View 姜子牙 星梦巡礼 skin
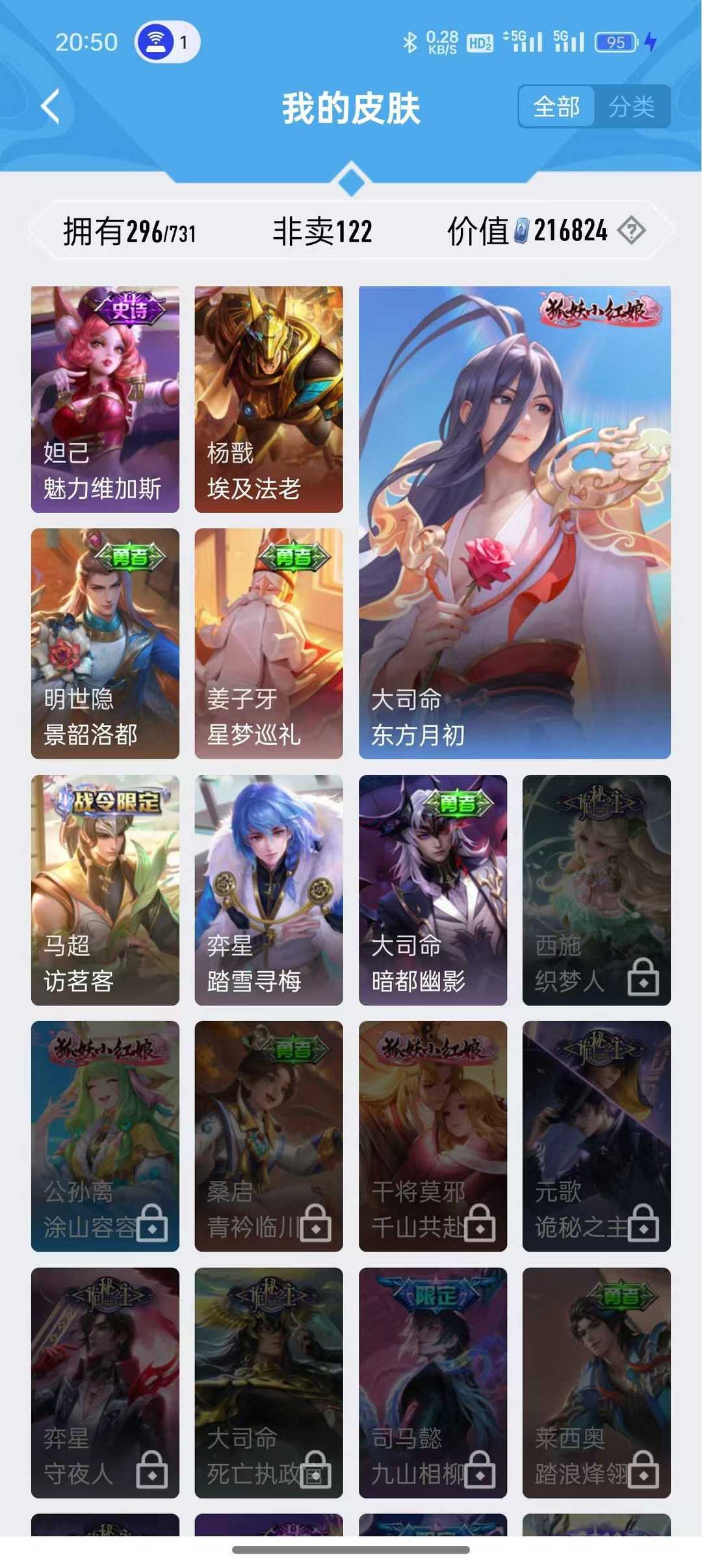Screen dimensions: 702x1568 268,644
